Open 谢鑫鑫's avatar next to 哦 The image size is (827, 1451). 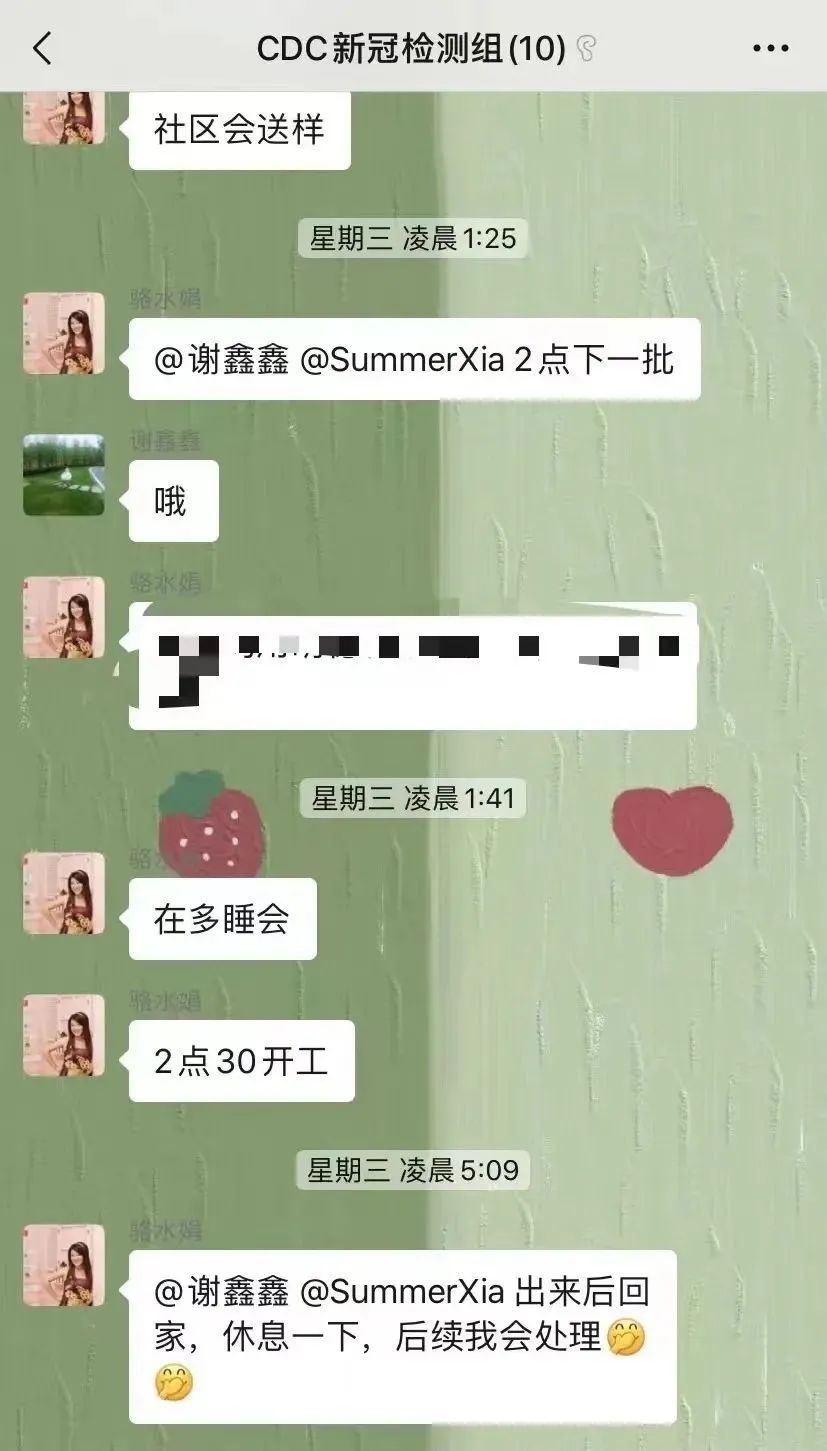[x=64, y=475]
